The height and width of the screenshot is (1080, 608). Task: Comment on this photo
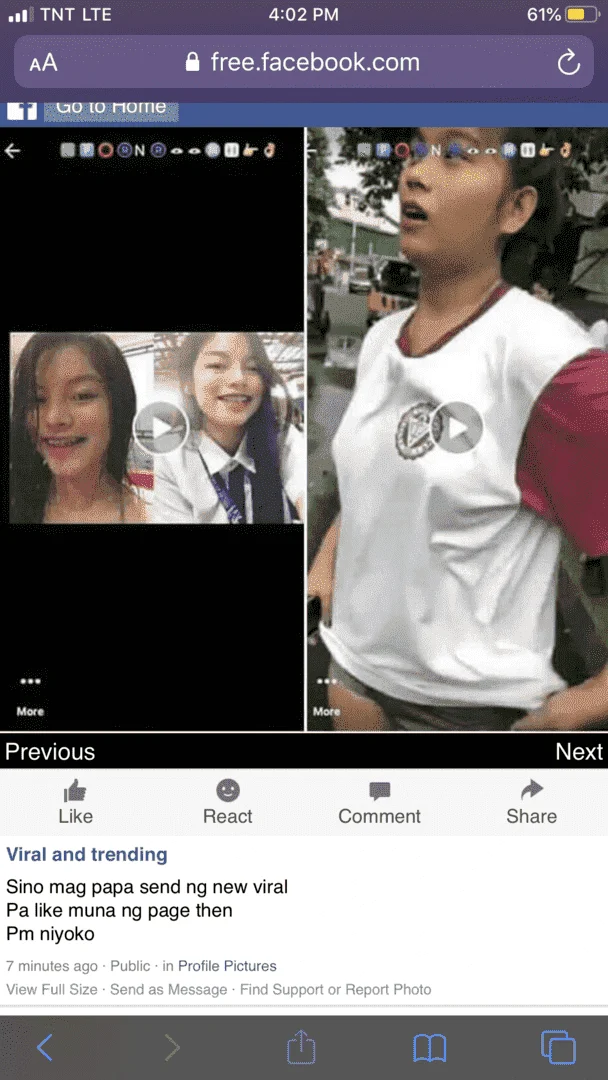tap(379, 803)
